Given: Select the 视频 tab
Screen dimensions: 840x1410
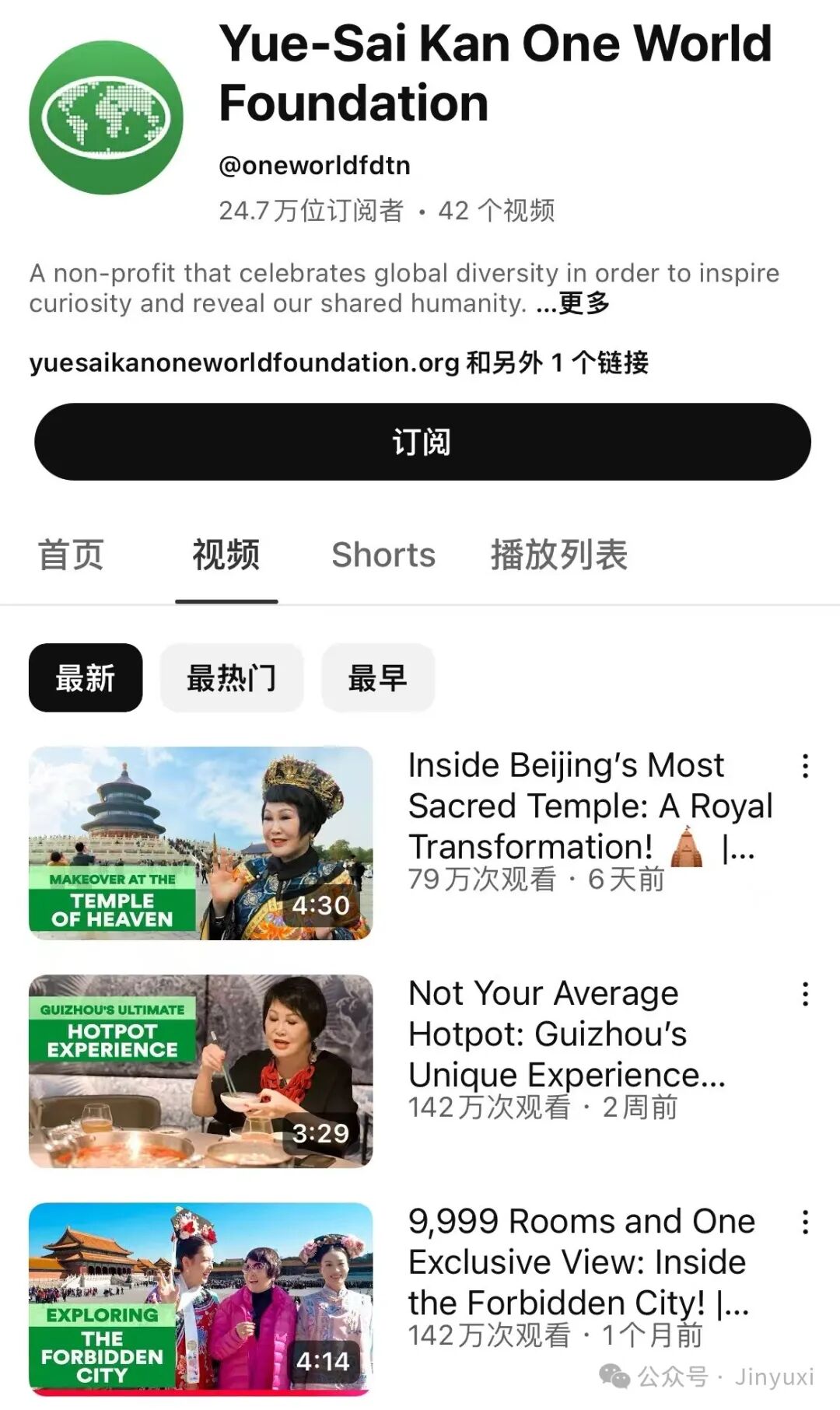Looking at the screenshot, I should tap(226, 555).
